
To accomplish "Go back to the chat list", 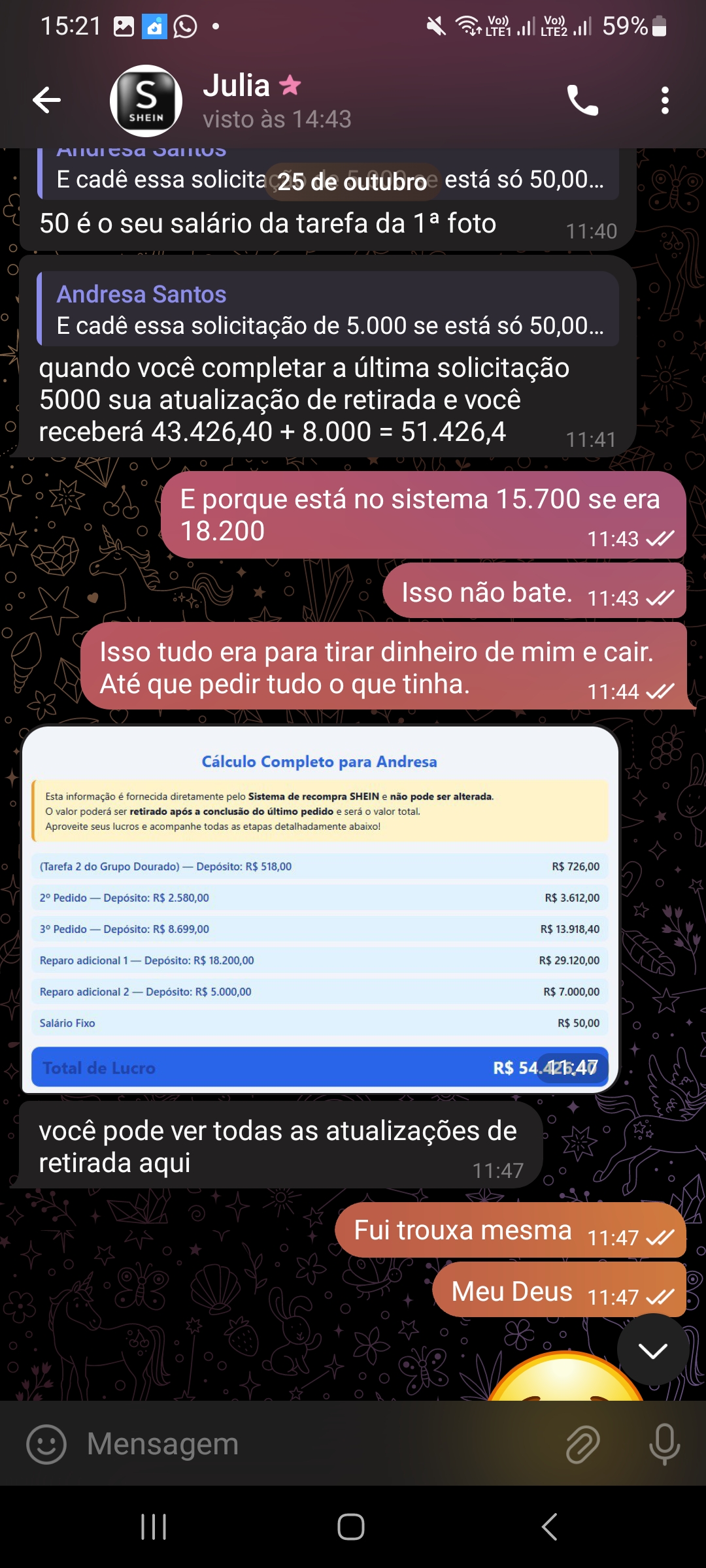I will (46, 101).
